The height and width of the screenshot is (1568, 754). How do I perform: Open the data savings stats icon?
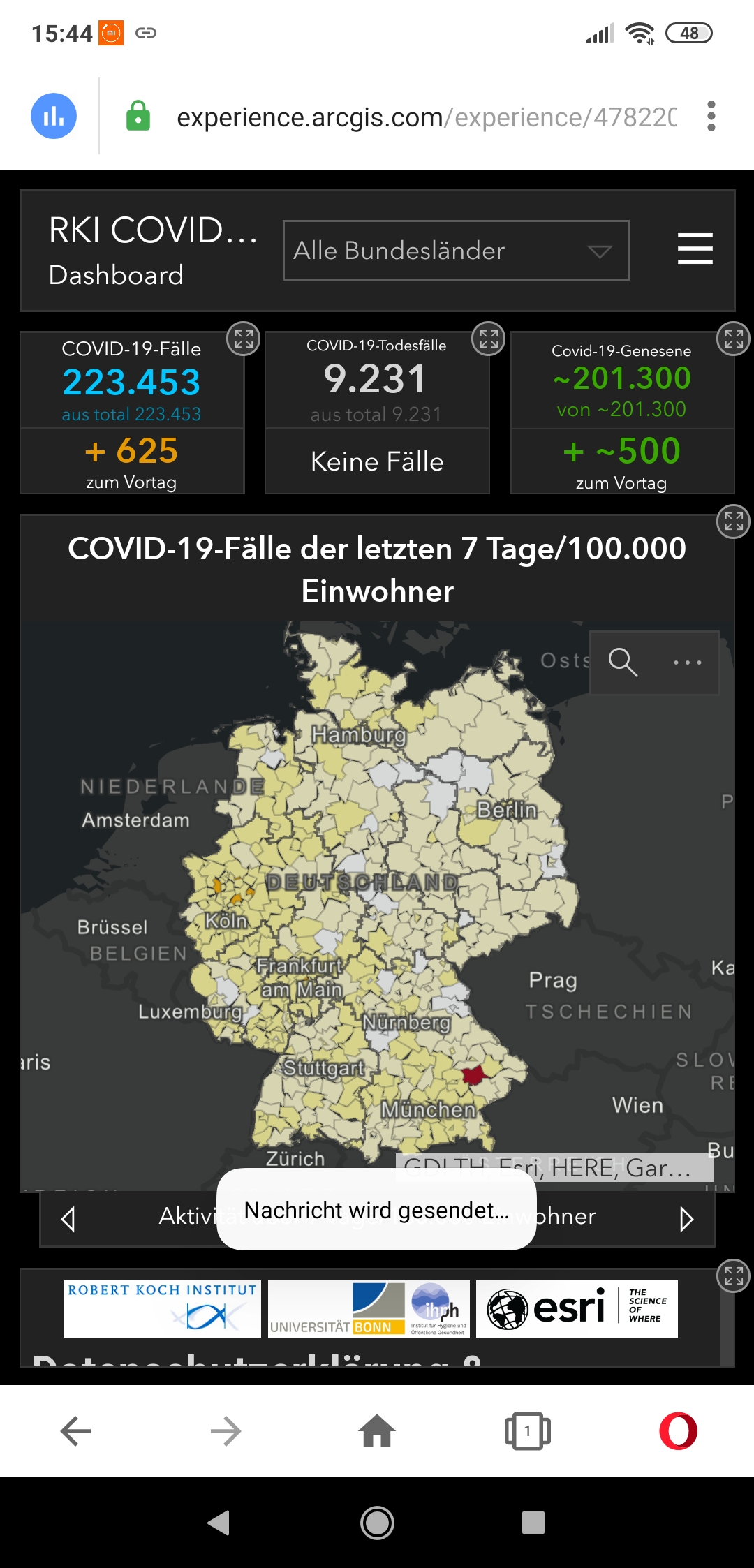click(54, 116)
